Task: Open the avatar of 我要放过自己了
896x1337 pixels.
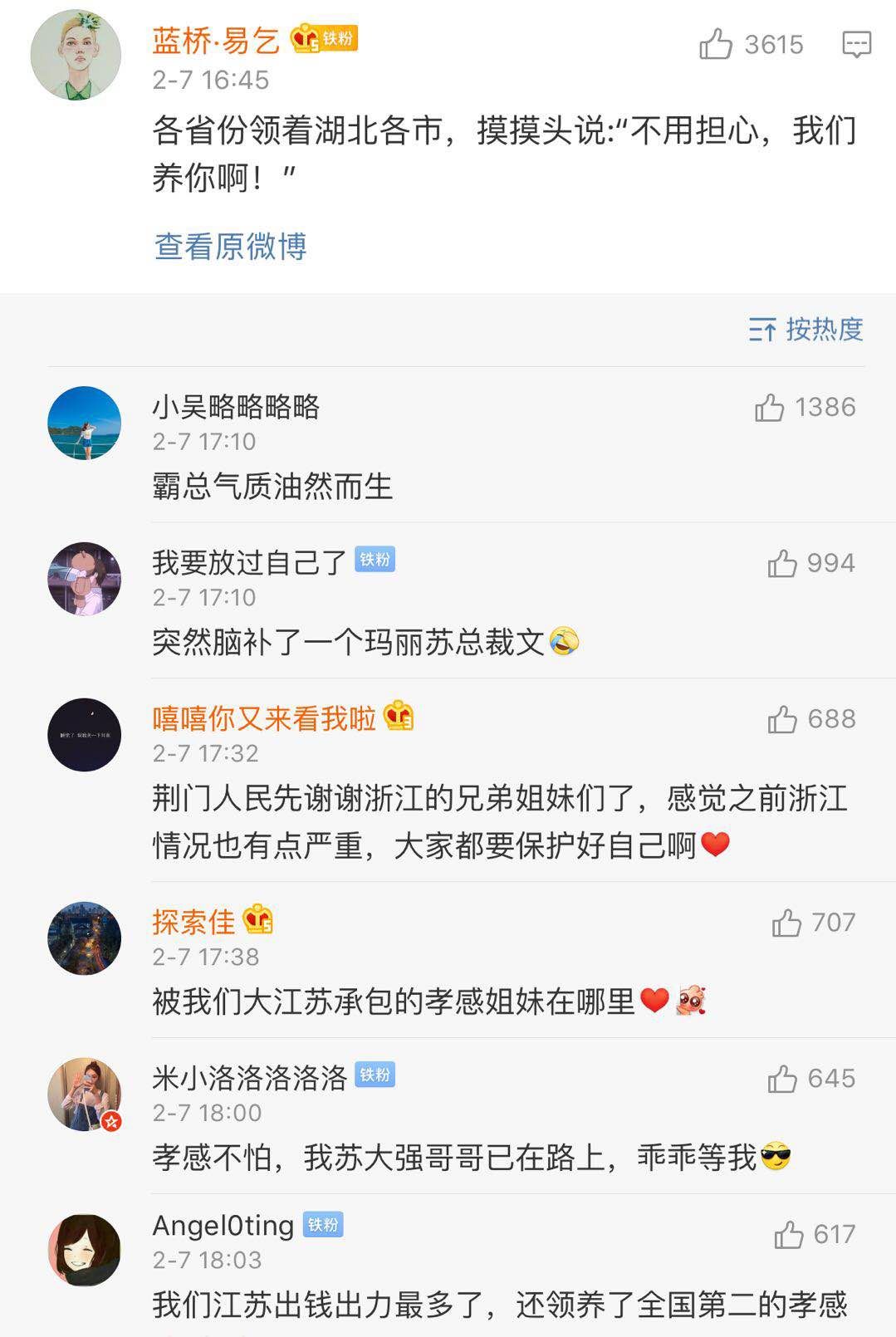Action: pyautogui.click(x=85, y=579)
